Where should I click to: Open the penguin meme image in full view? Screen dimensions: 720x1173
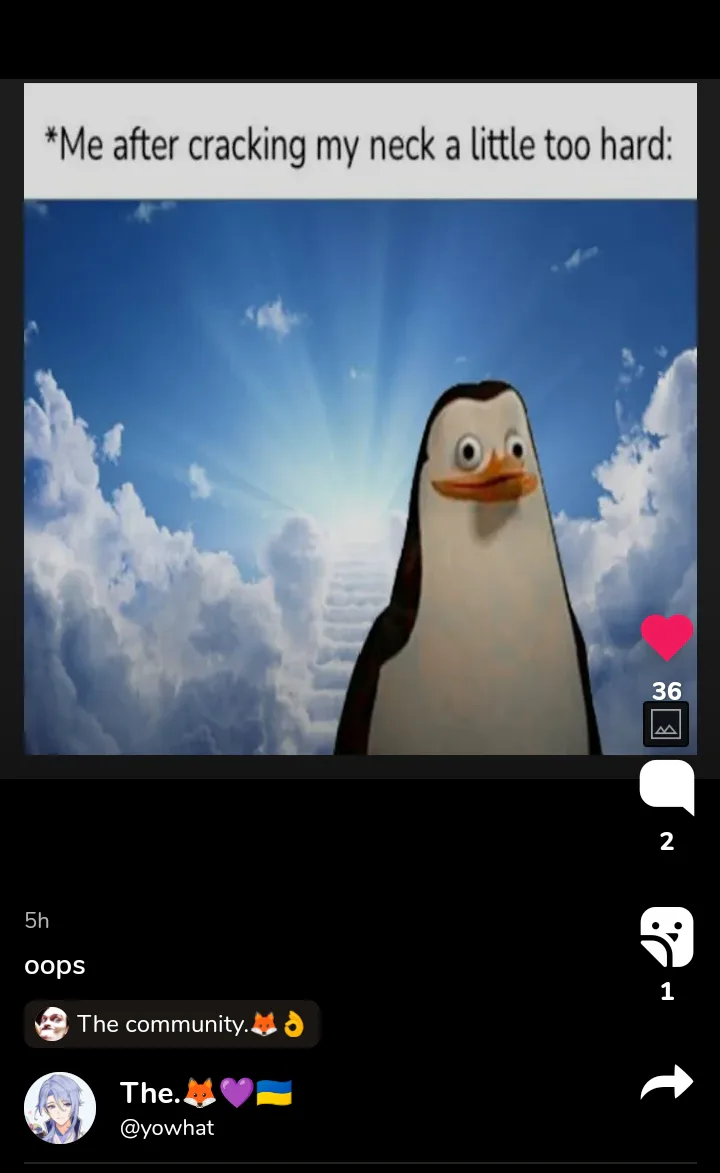[360, 418]
